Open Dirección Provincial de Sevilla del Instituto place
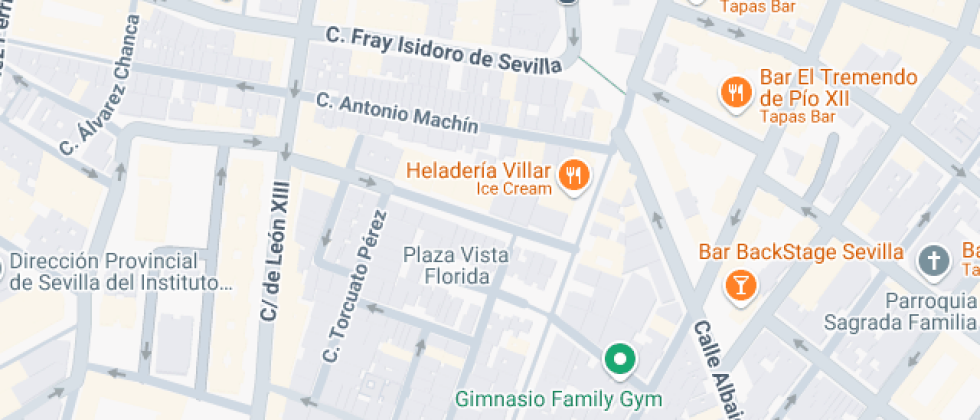This screenshot has width=980, height=420. [121, 272]
